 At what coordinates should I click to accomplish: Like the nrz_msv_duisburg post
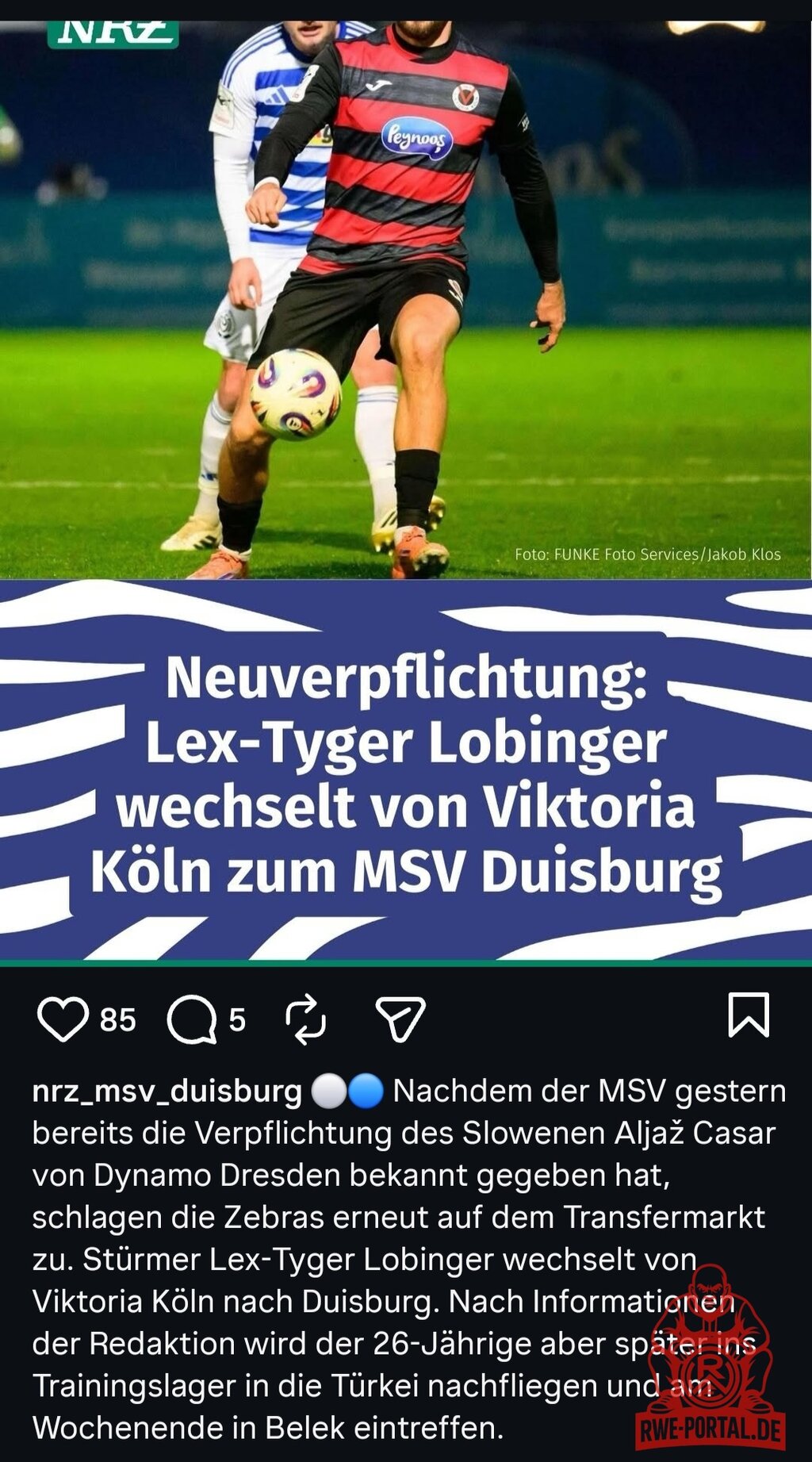pyautogui.click(x=63, y=1019)
